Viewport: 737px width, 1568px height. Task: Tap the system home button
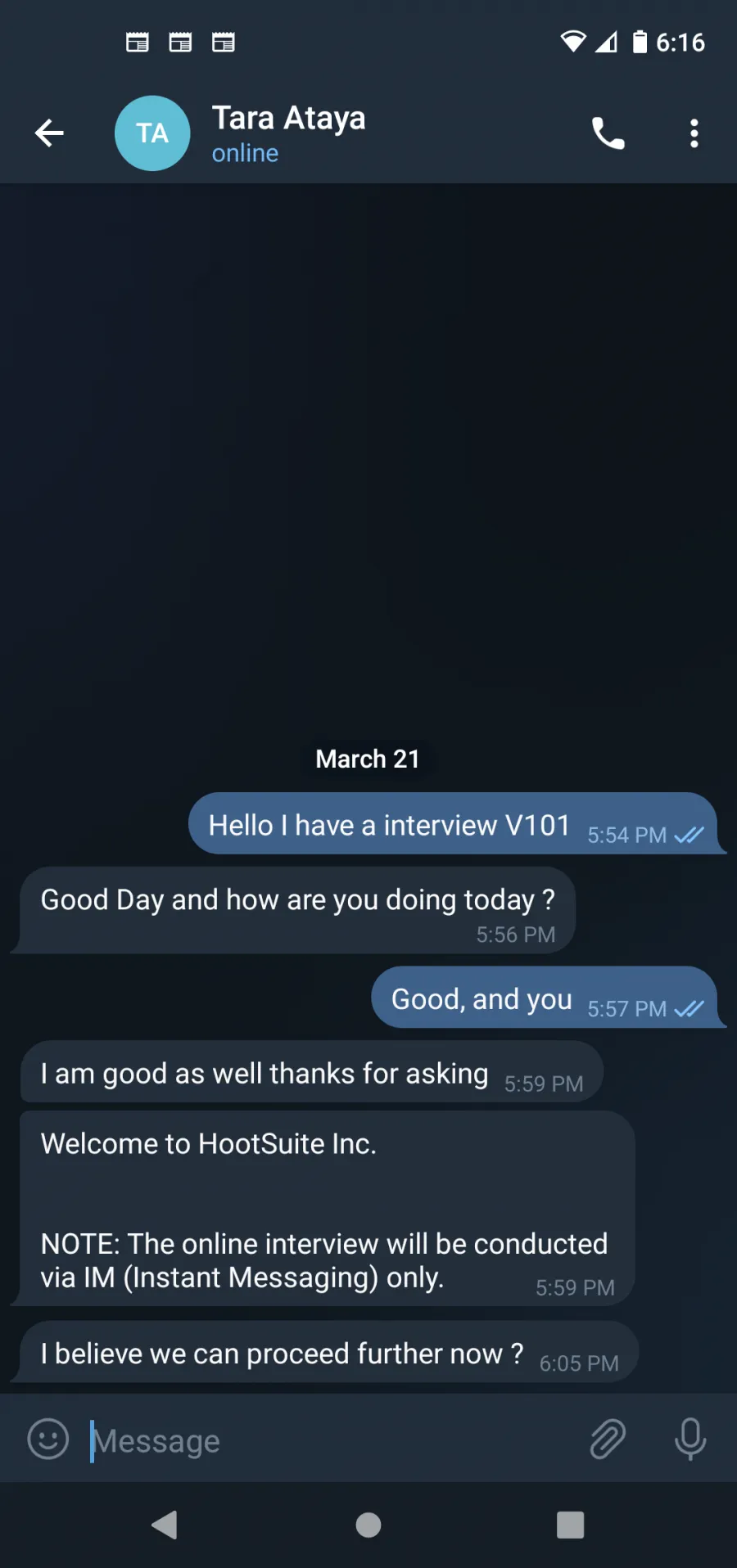368,1525
